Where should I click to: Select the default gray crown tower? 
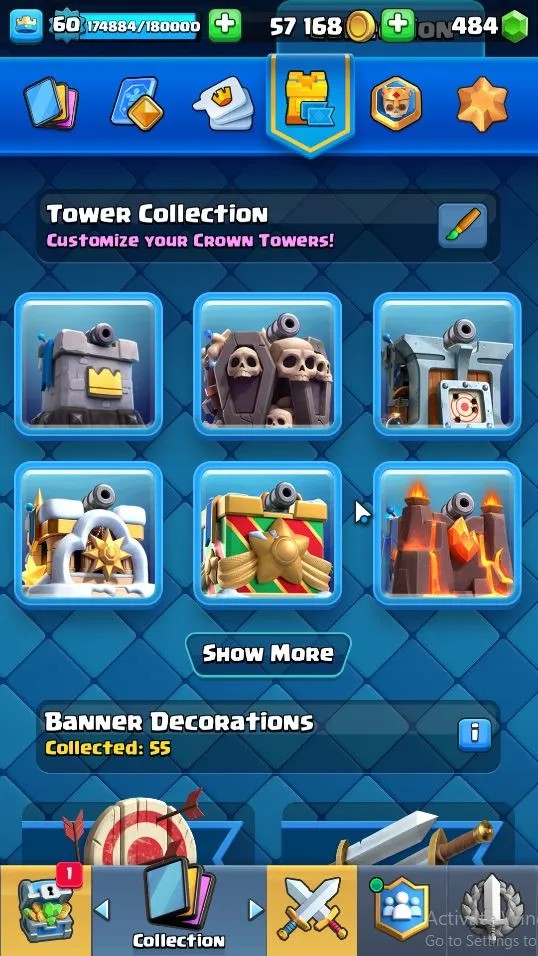click(88, 365)
